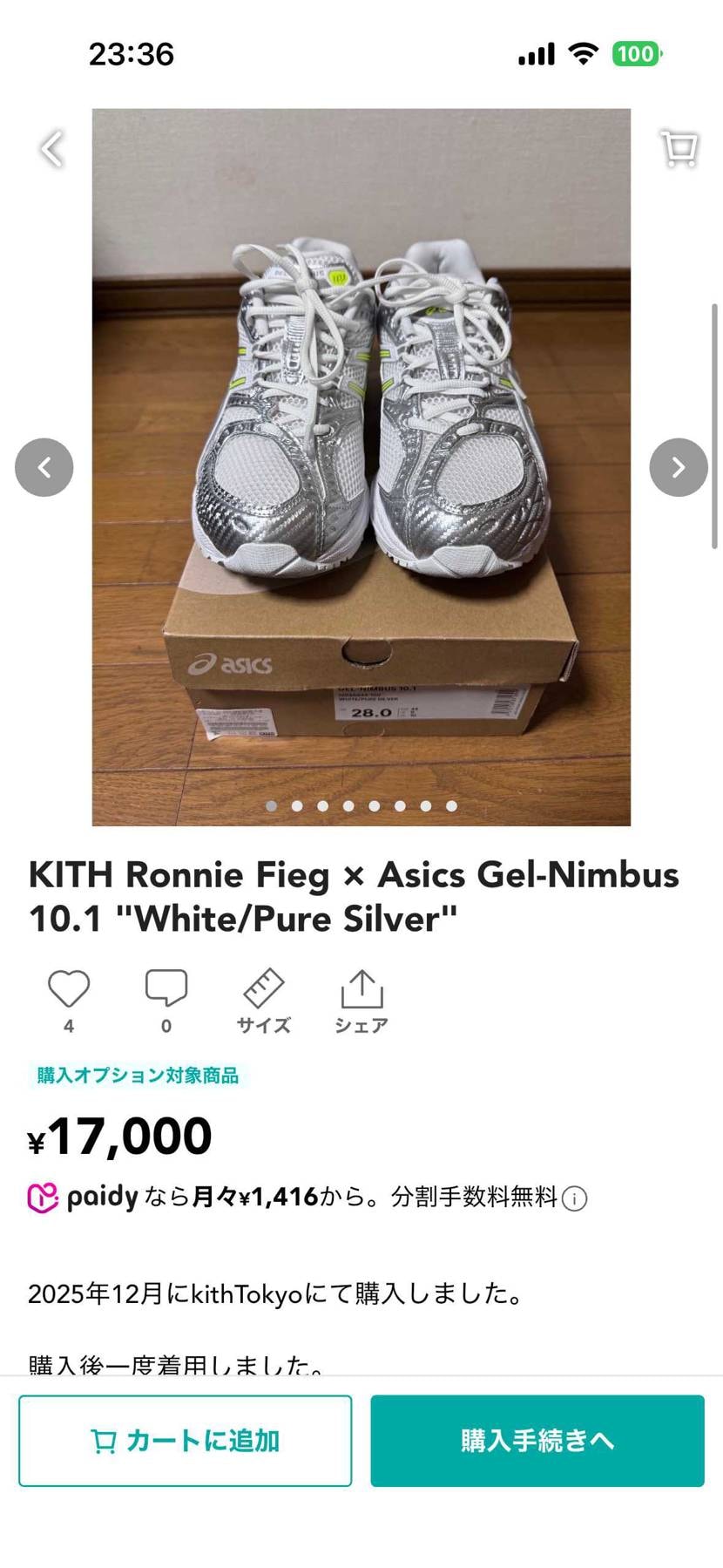723x1568 pixels.
Task: Tap 購入手続きへ to proceed to checkout
Action: [536, 1440]
